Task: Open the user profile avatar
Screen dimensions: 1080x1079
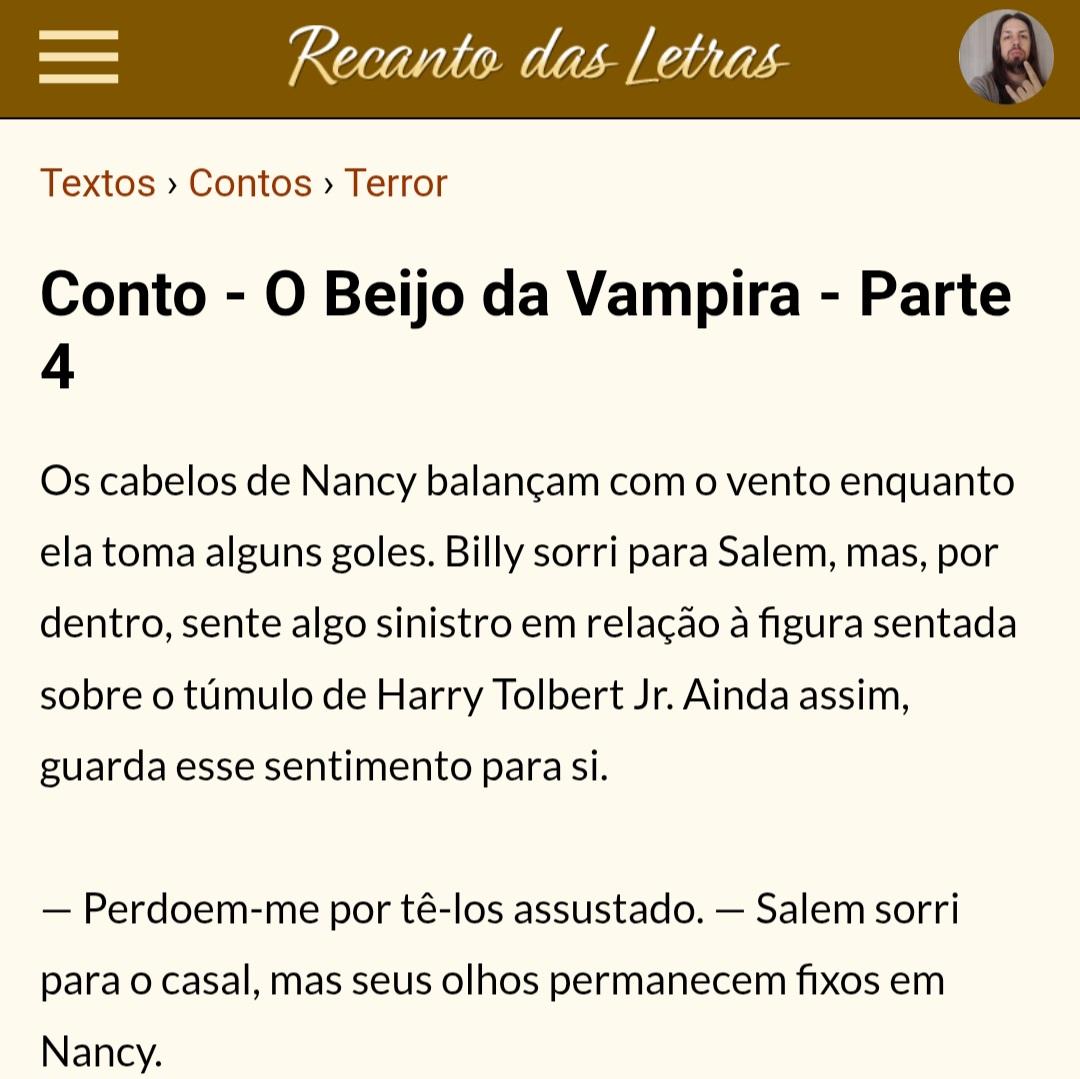Action: coord(1005,57)
